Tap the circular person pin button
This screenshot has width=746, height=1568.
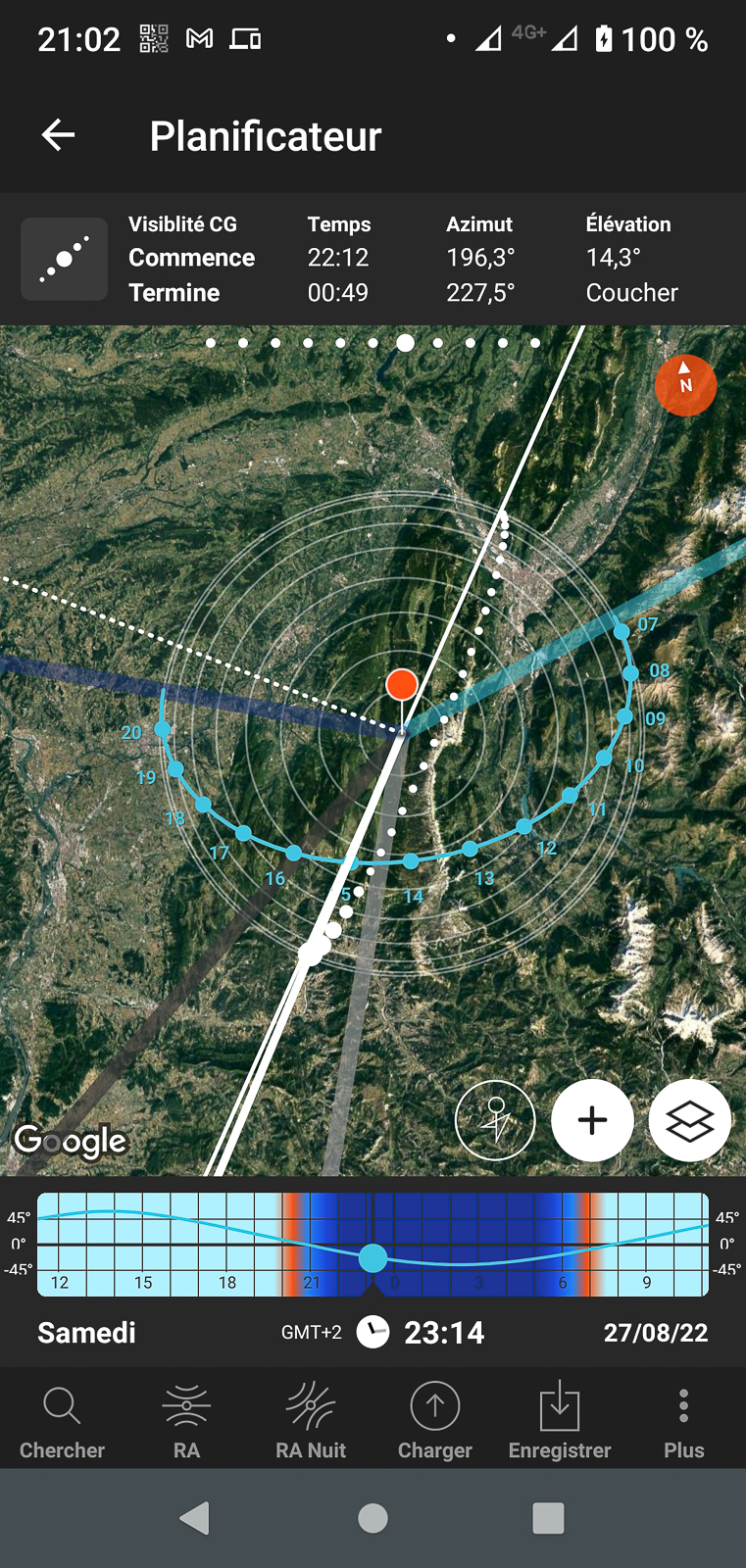tap(495, 1120)
